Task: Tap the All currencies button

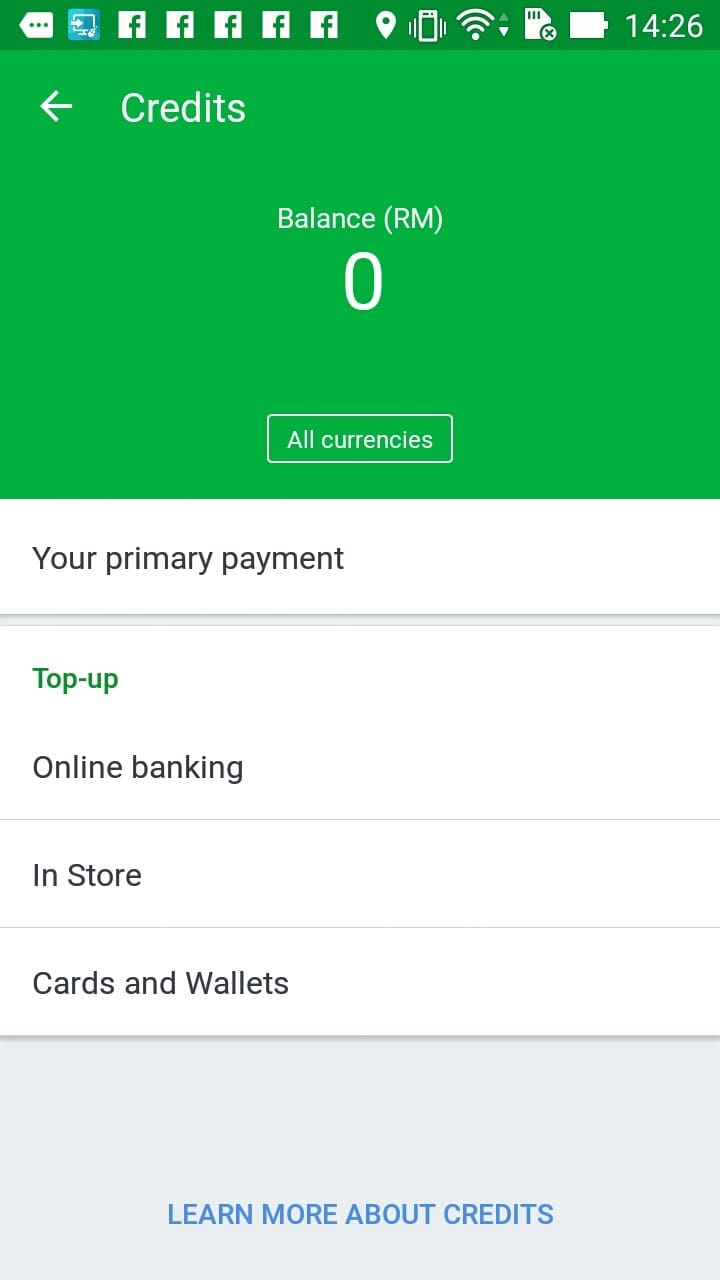Action: [360, 439]
